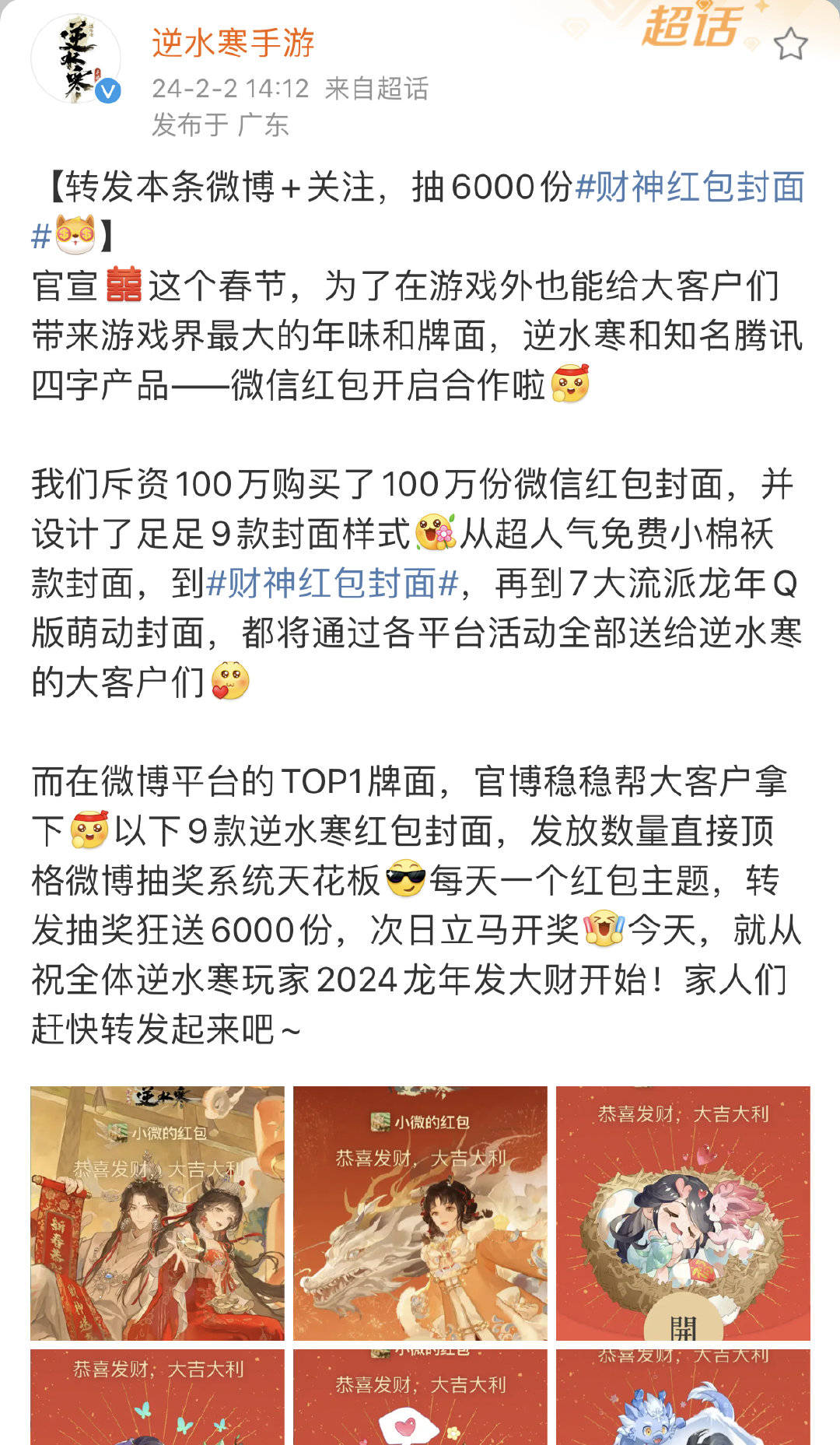Open sixth image with blue dragon
Image resolution: width=840 pixels, height=1445 pixels.
[683, 1397]
